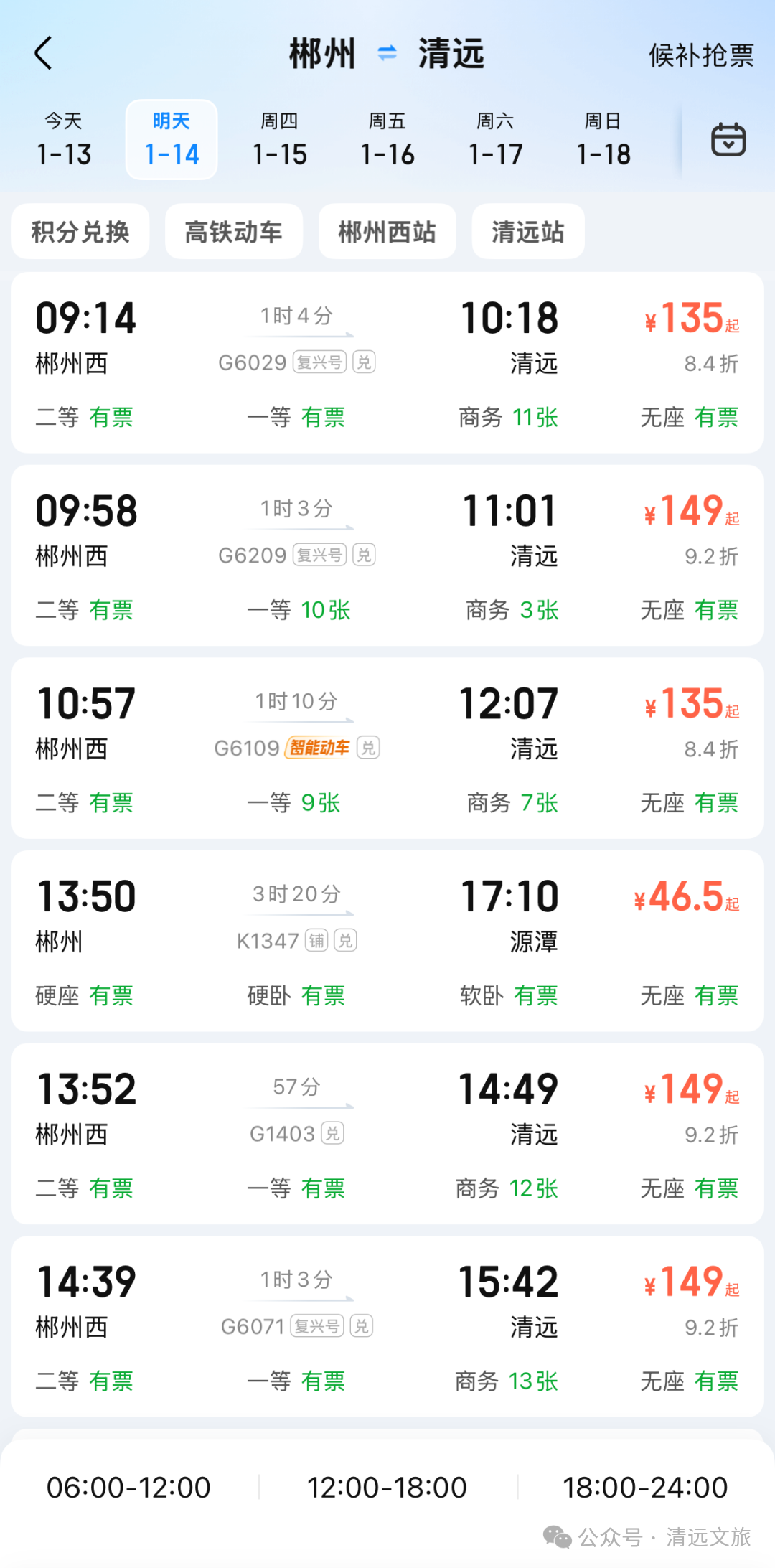This screenshot has height=1568, width=775.
Task: Open train G6029 departing 09:14
Action: (387, 362)
